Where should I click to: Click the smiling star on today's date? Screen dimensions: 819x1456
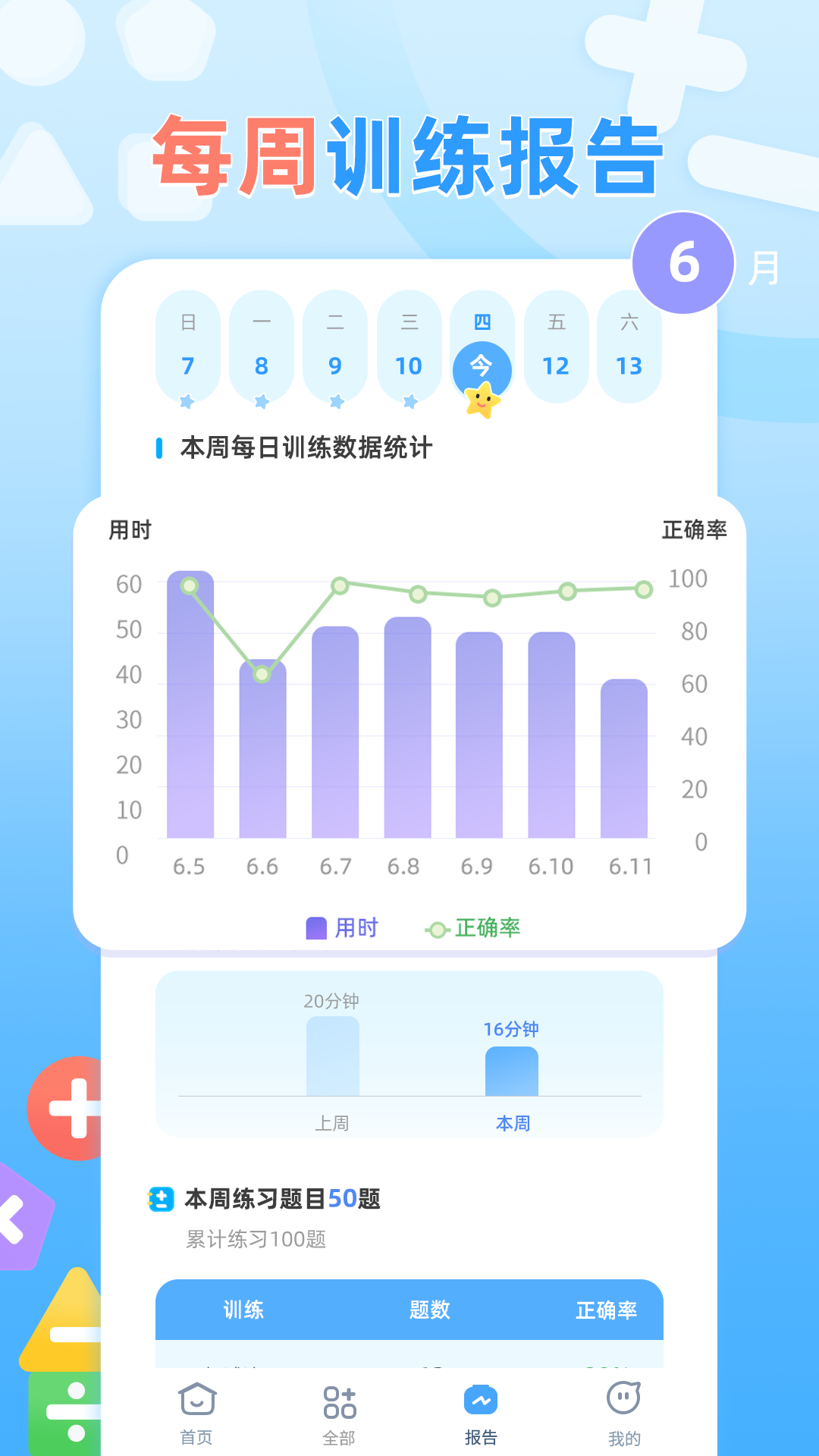pyautogui.click(x=484, y=400)
